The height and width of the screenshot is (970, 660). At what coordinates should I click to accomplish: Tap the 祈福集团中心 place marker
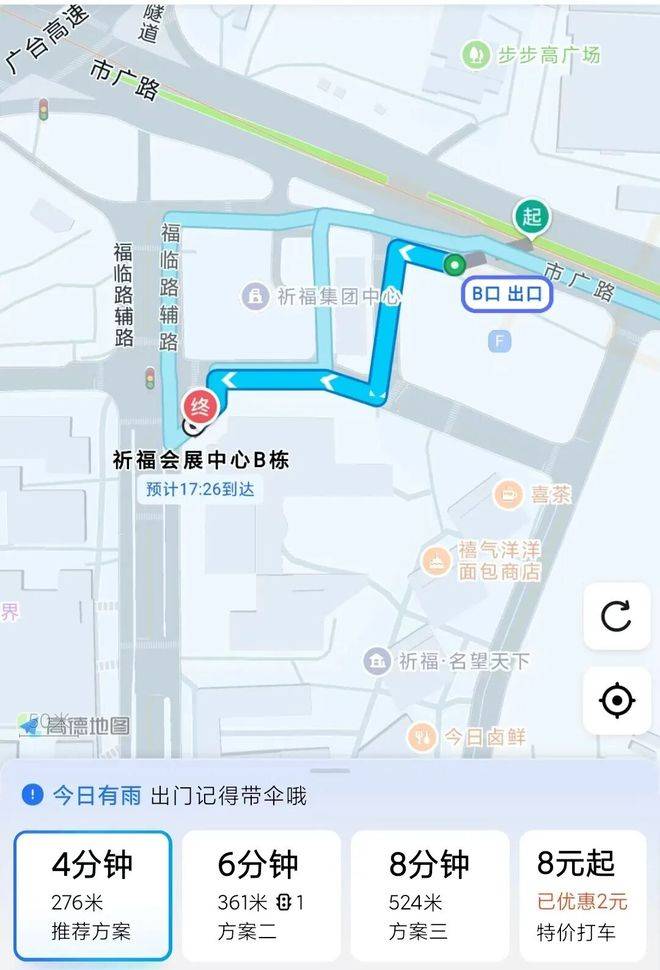click(x=257, y=296)
